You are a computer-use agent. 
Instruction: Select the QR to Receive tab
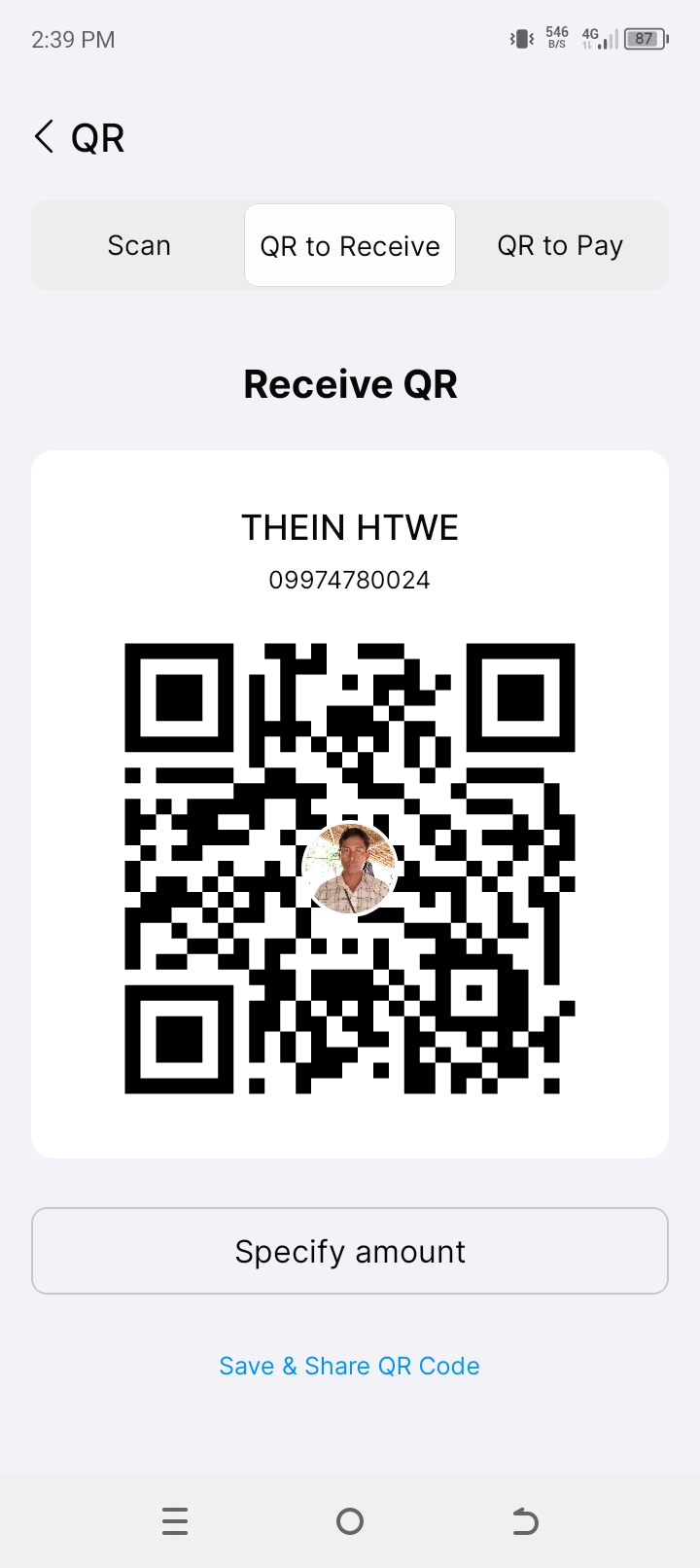point(350,246)
